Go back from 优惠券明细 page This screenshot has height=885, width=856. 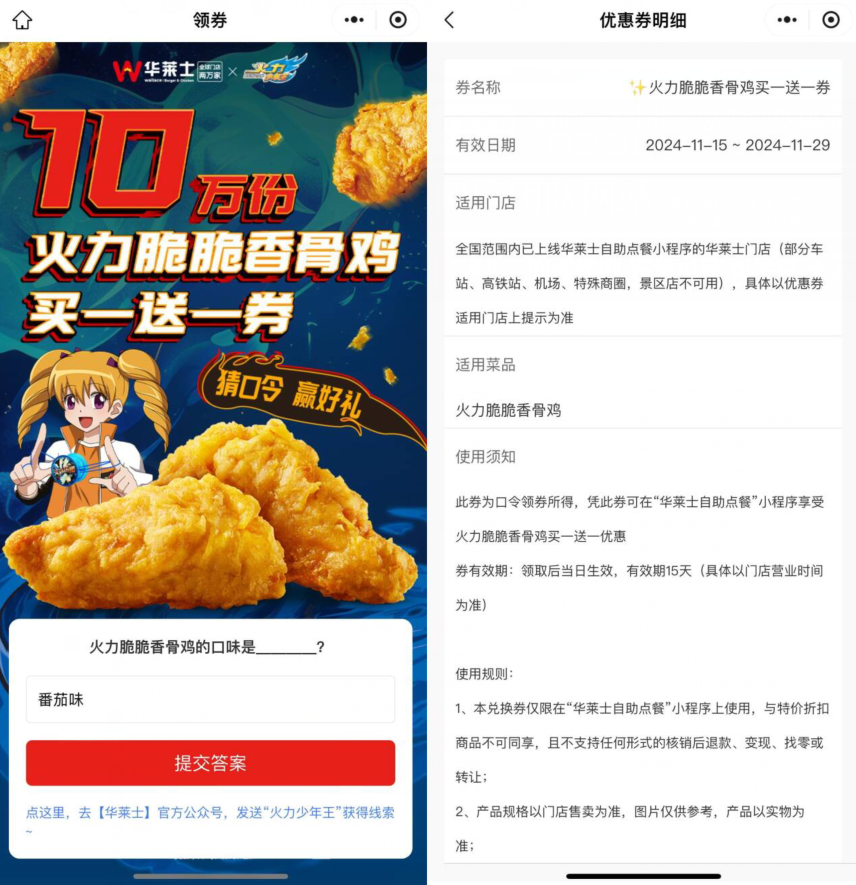(x=449, y=20)
